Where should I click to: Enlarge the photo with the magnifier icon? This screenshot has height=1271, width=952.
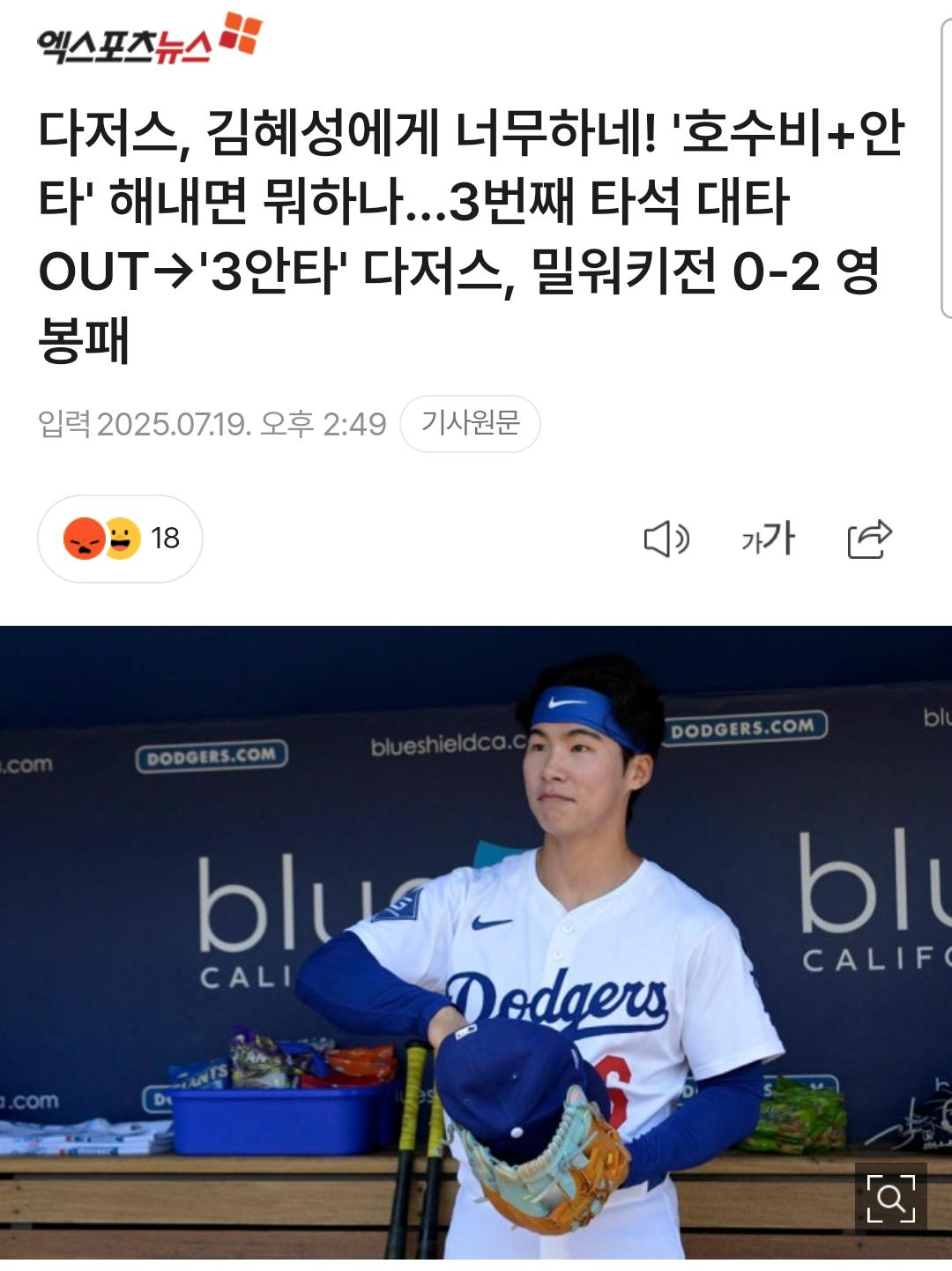coord(890,1198)
